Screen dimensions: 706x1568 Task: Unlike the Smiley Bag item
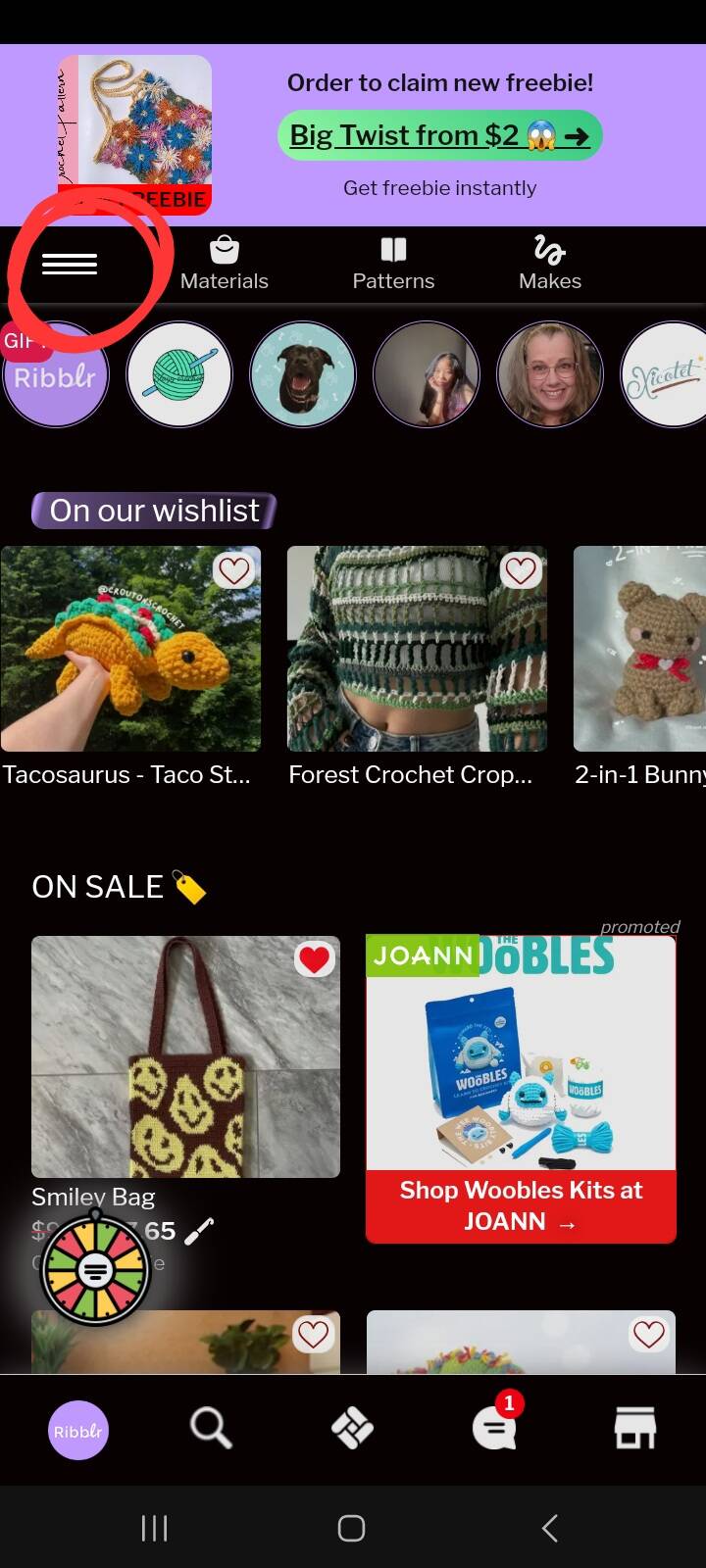tap(314, 959)
